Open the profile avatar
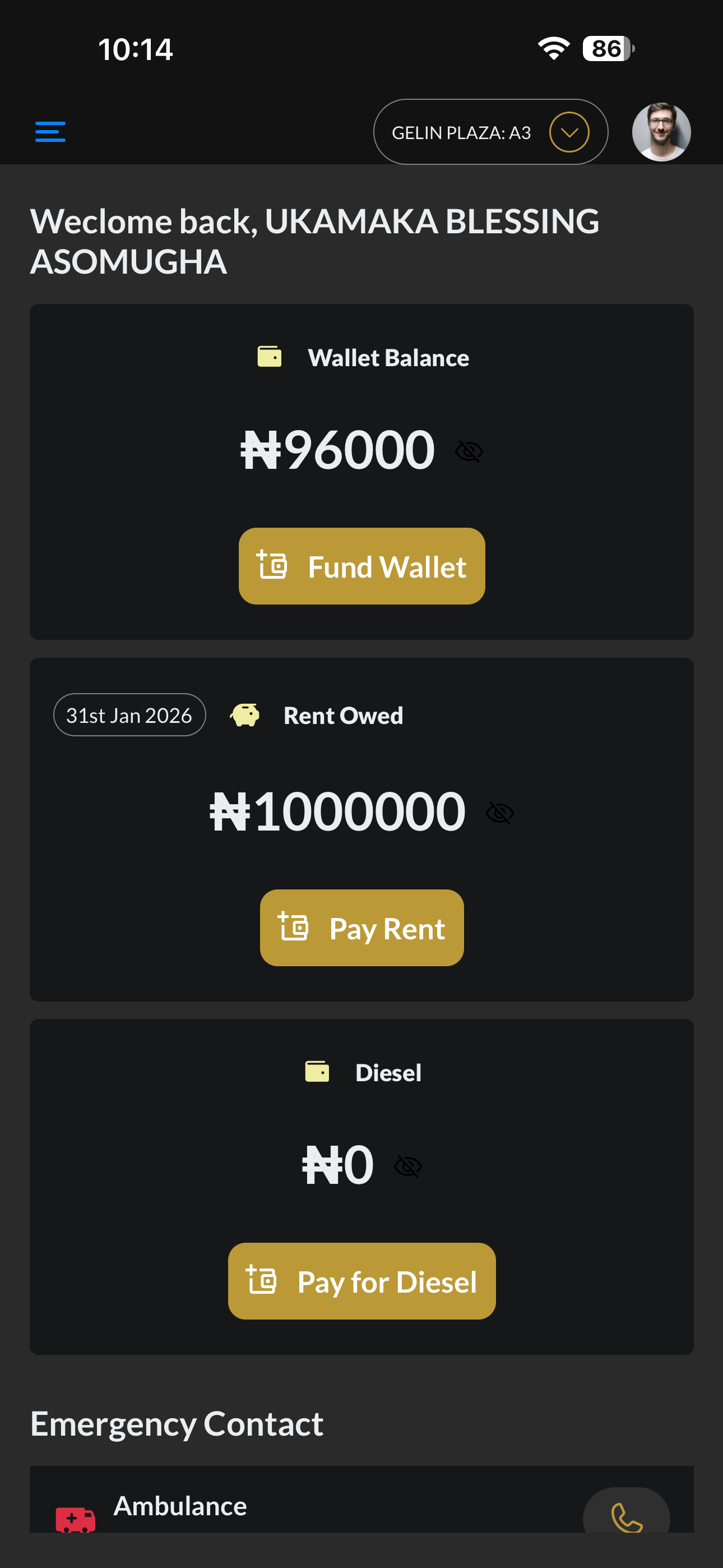 [661, 131]
